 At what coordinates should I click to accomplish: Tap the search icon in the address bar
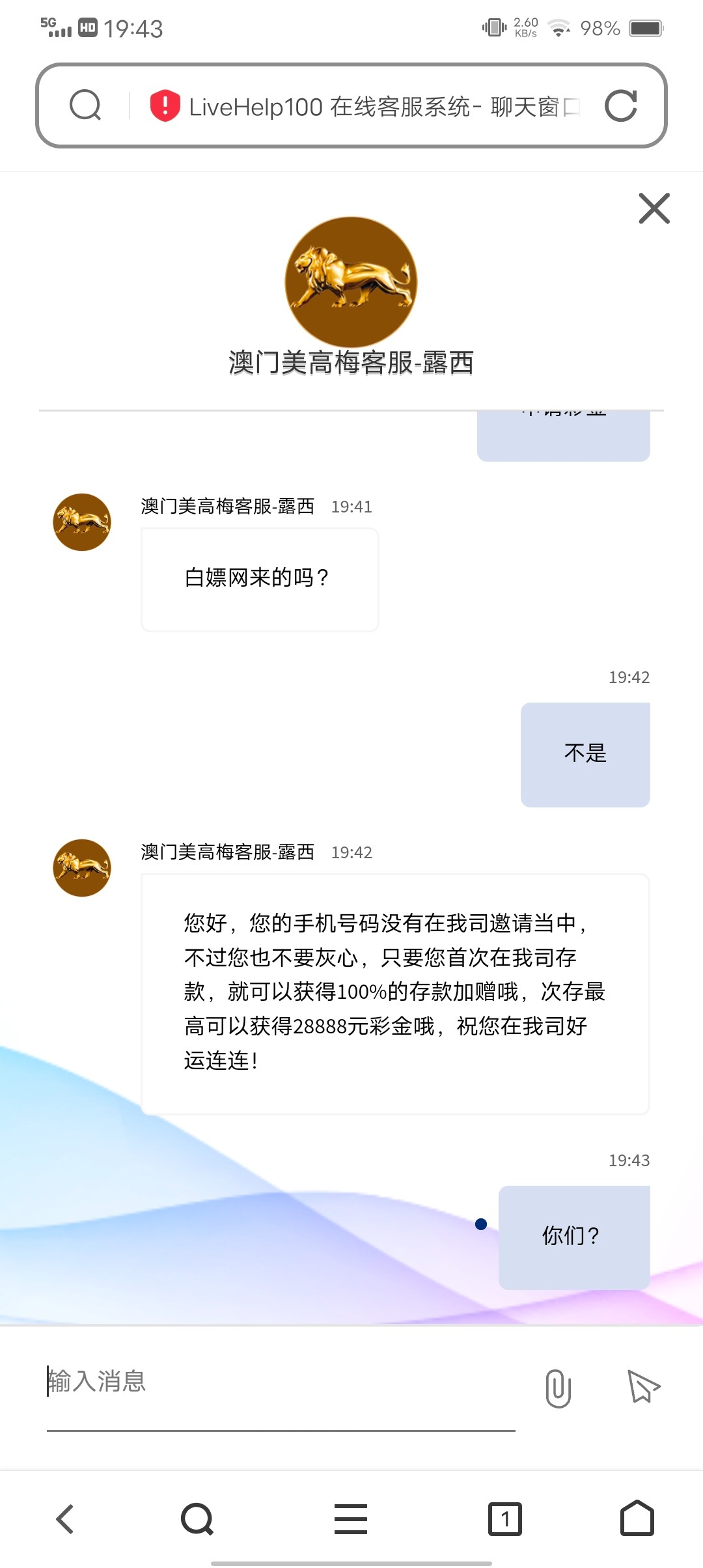(x=85, y=105)
